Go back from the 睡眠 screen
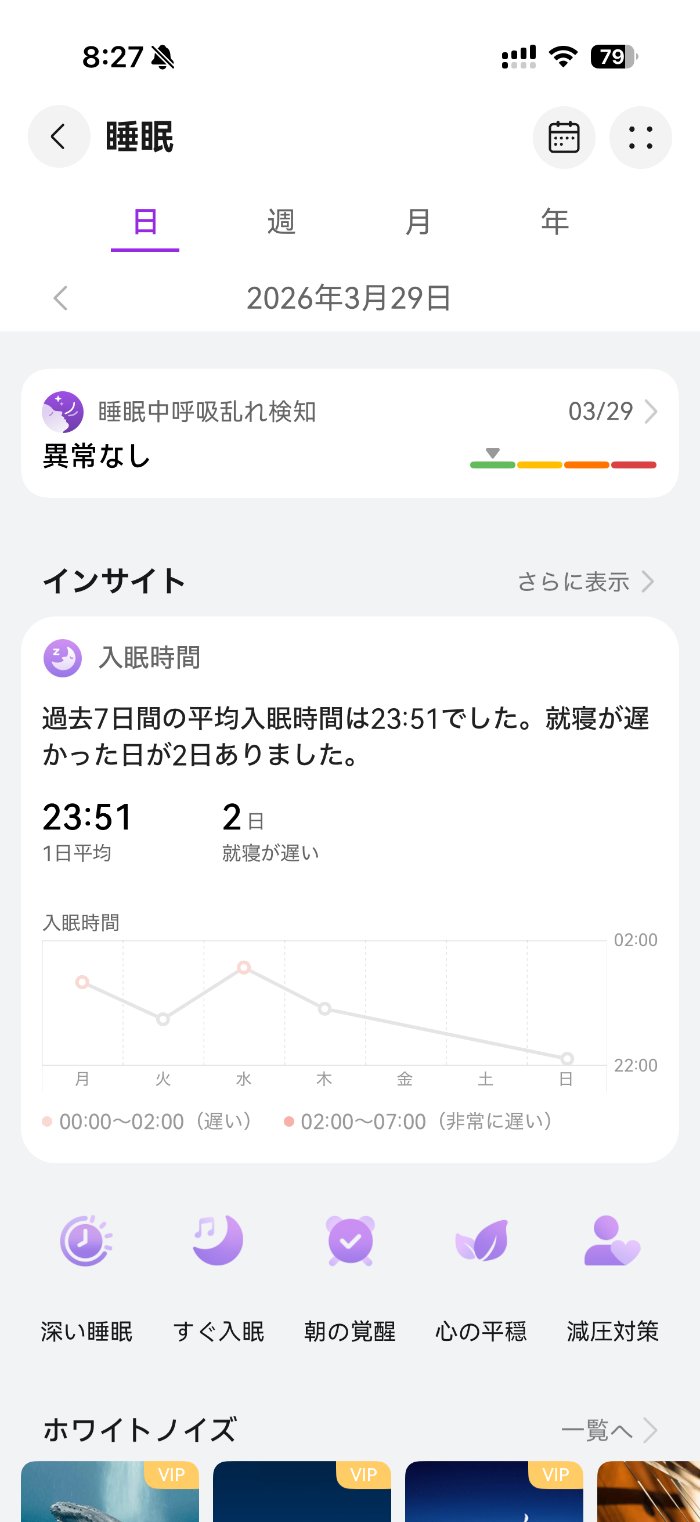700x1522 pixels. coord(58,137)
